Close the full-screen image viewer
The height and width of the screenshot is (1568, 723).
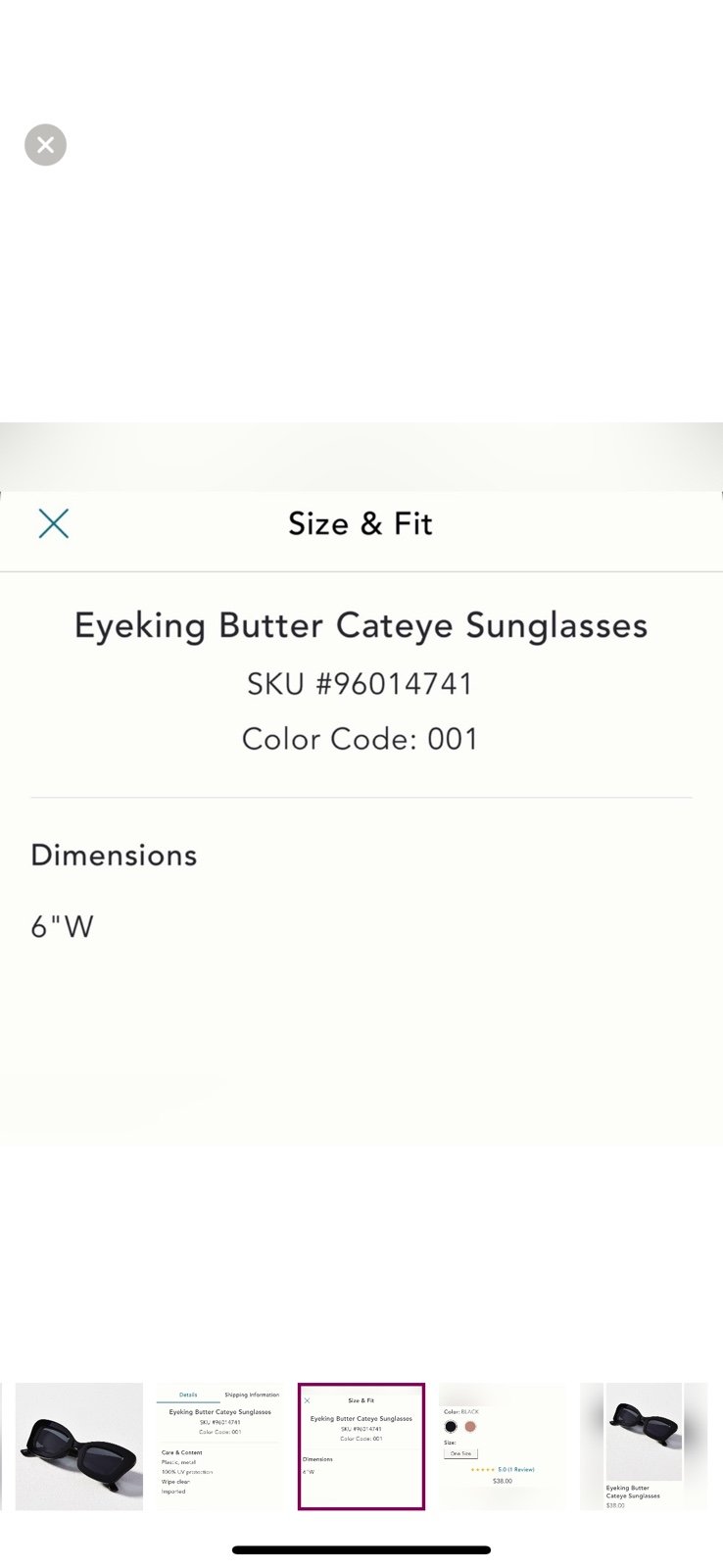click(45, 145)
